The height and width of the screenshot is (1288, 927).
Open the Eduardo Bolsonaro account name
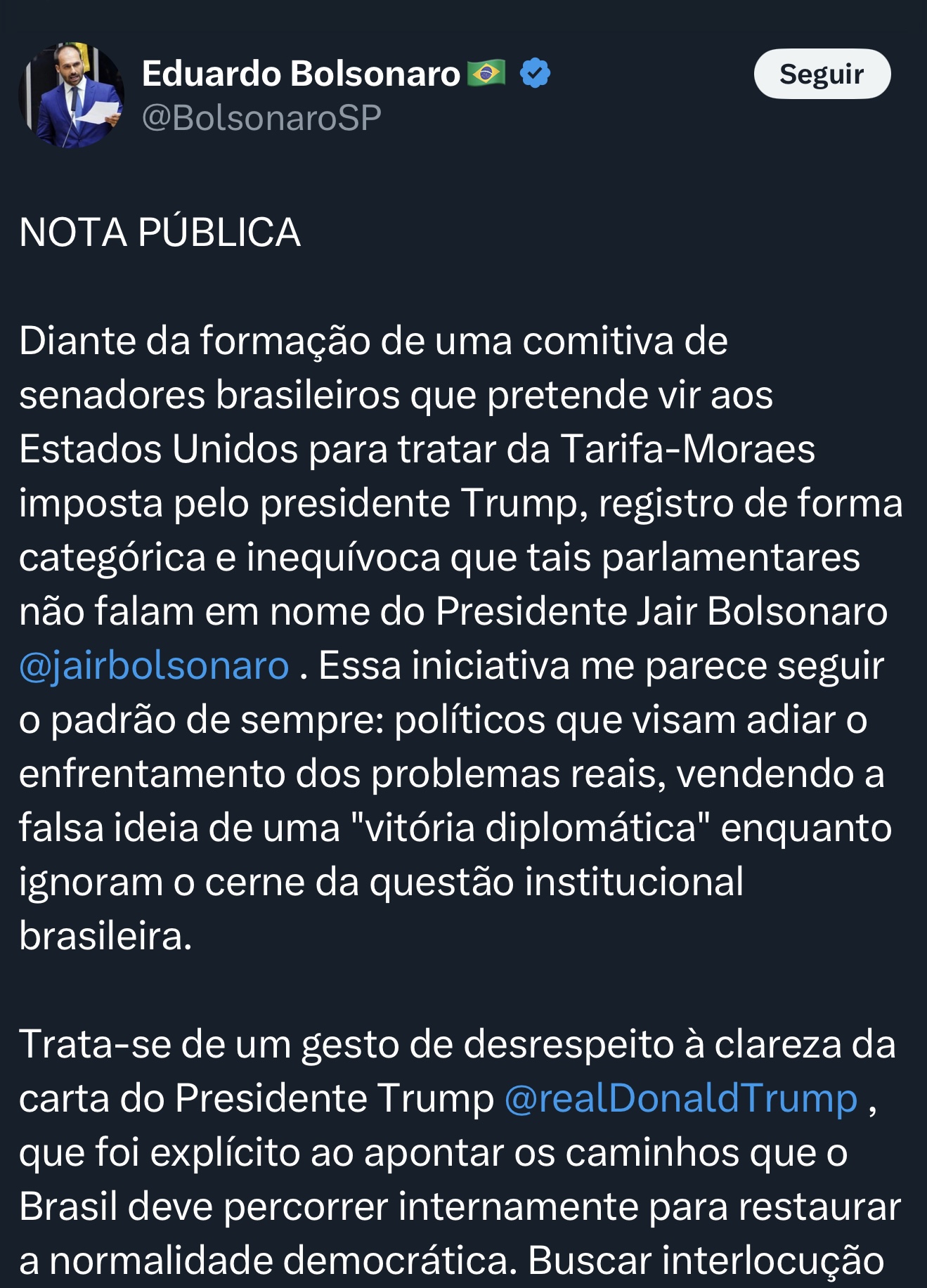point(301,74)
